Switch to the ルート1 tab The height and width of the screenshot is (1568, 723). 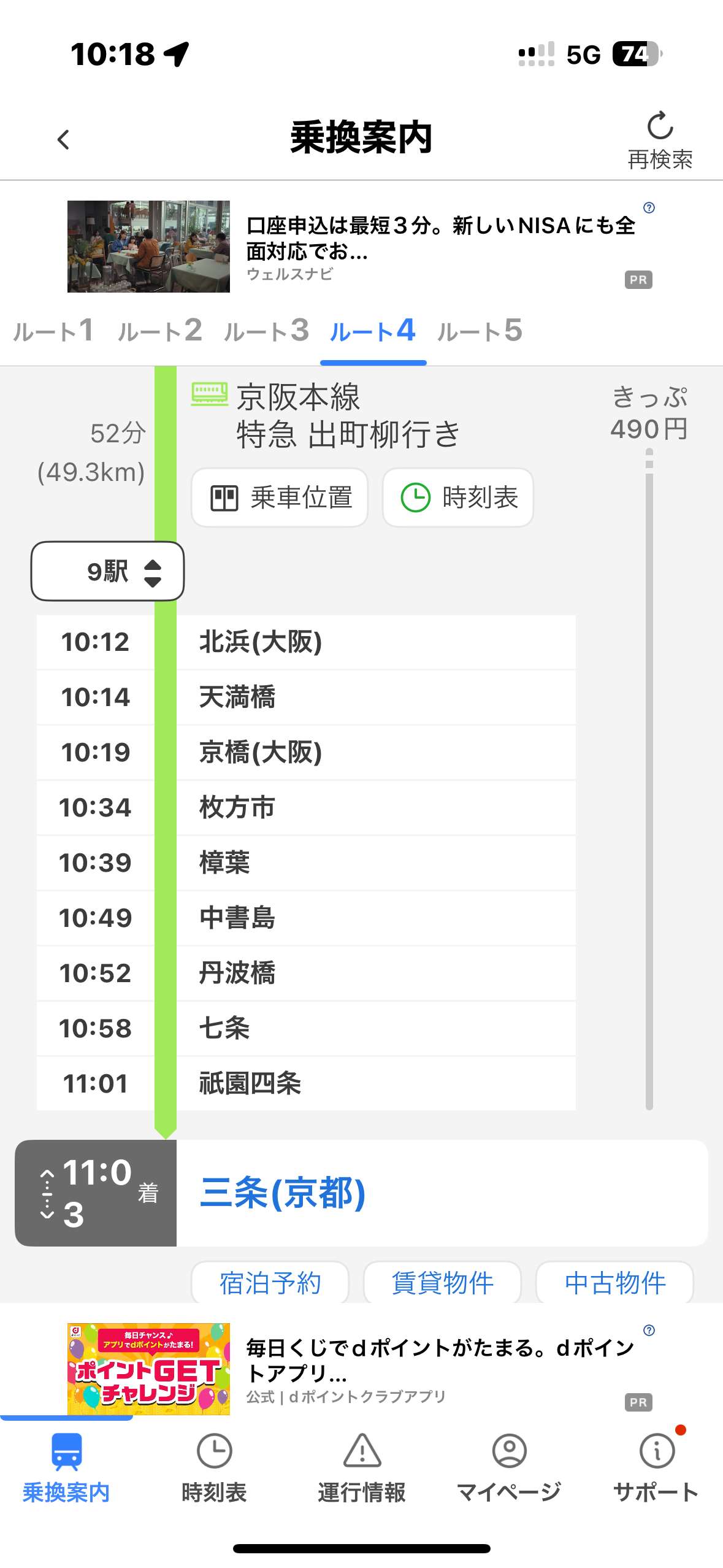click(x=53, y=332)
